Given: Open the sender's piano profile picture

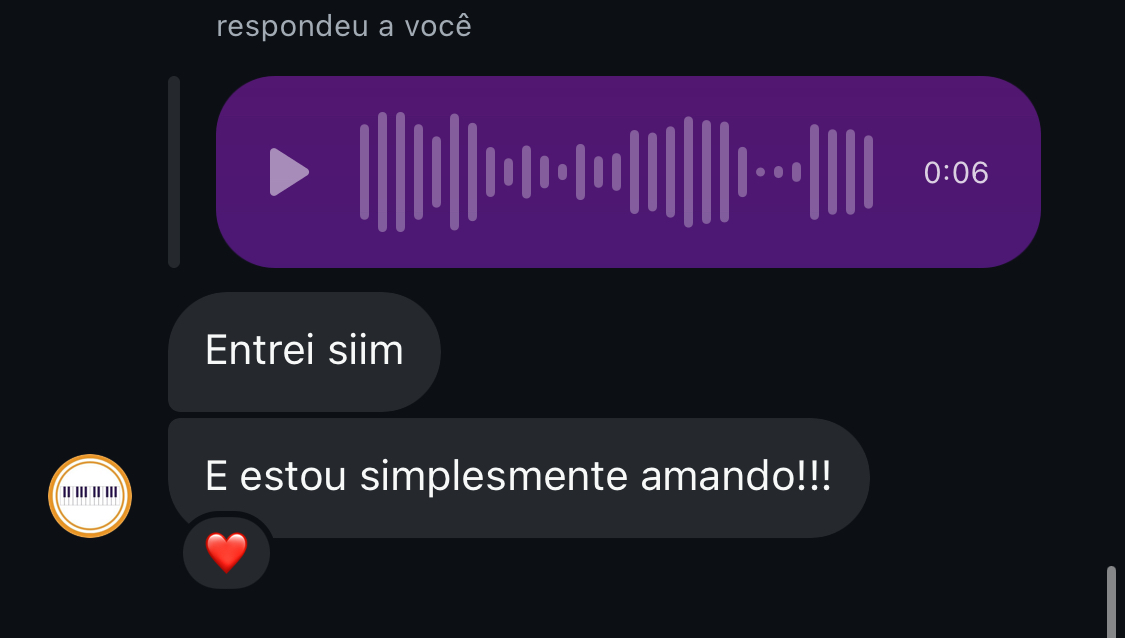Looking at the screenshot, I should tap(90, 495).
